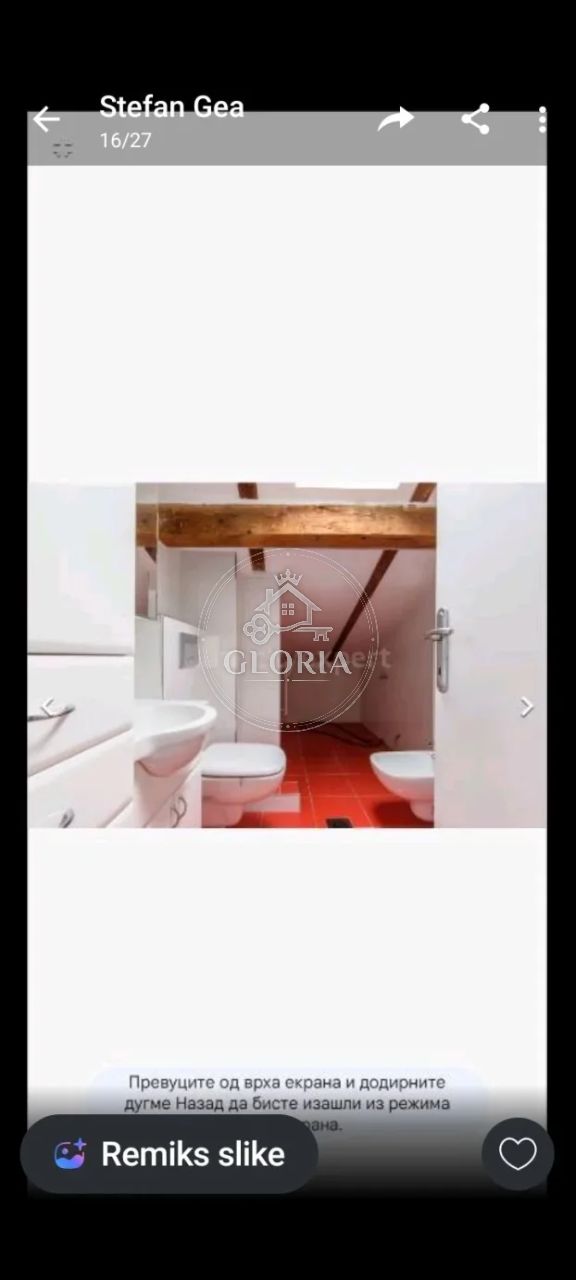576x1280 pixels.
Task: Share the image via share icon
Action: click(x=475, y=120)
